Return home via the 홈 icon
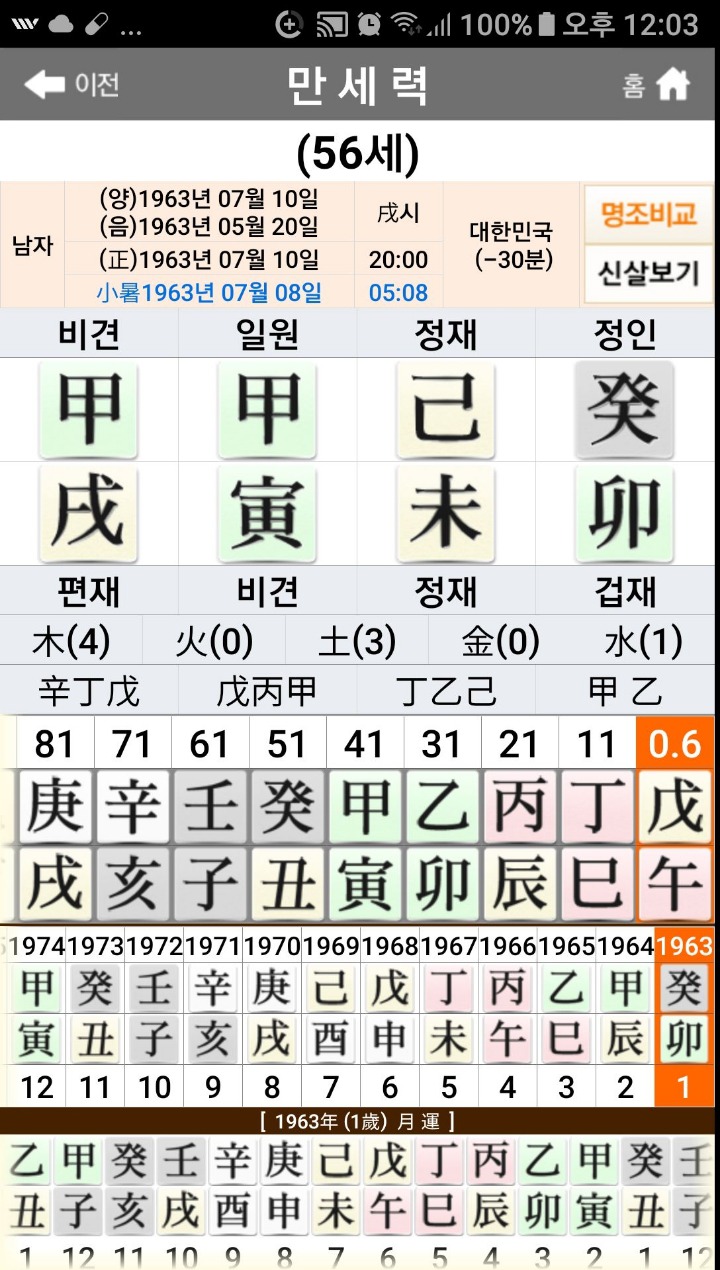The height and width of the screenshot is (1270, 720). pos(656,85)
